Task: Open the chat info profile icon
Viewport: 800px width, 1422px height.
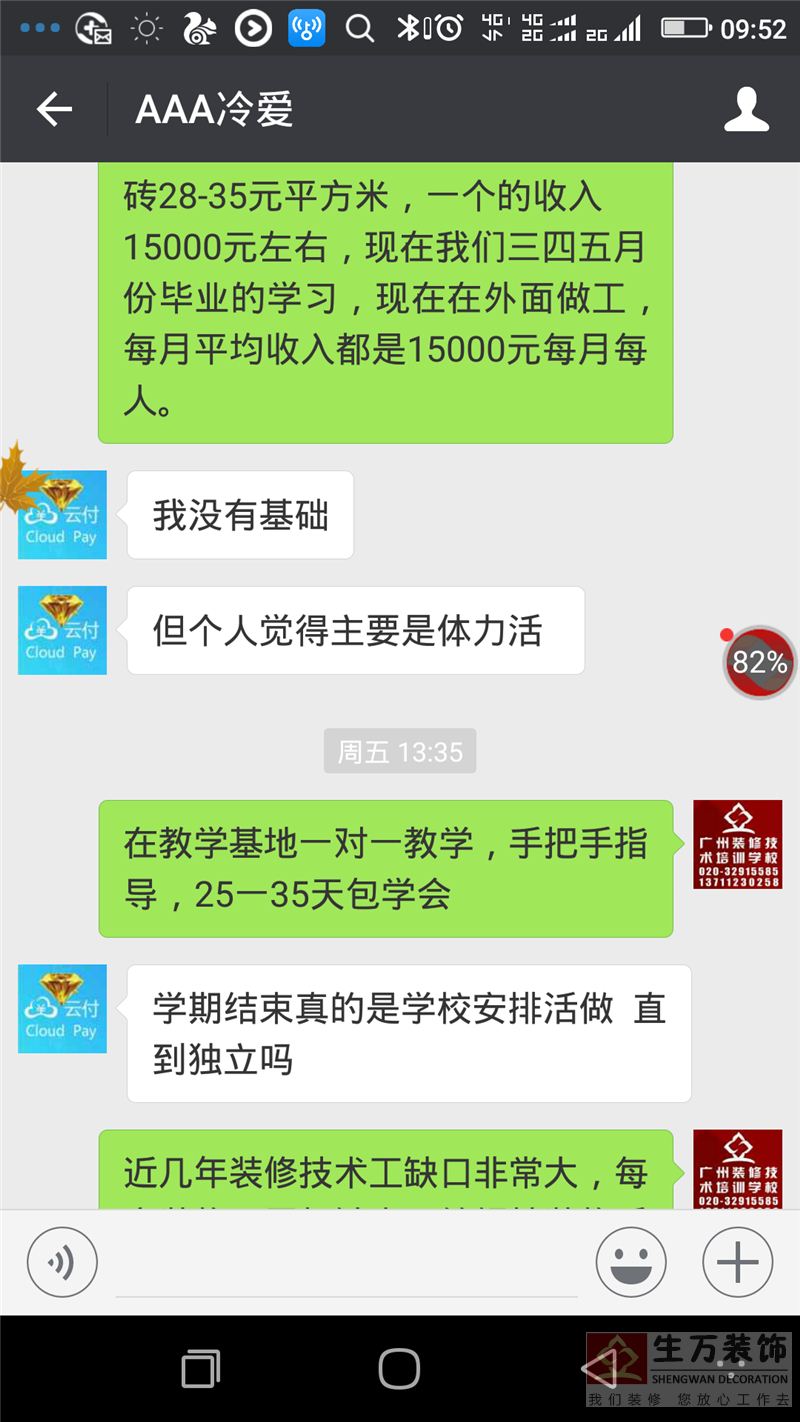Action: click(x=746, y=109)
